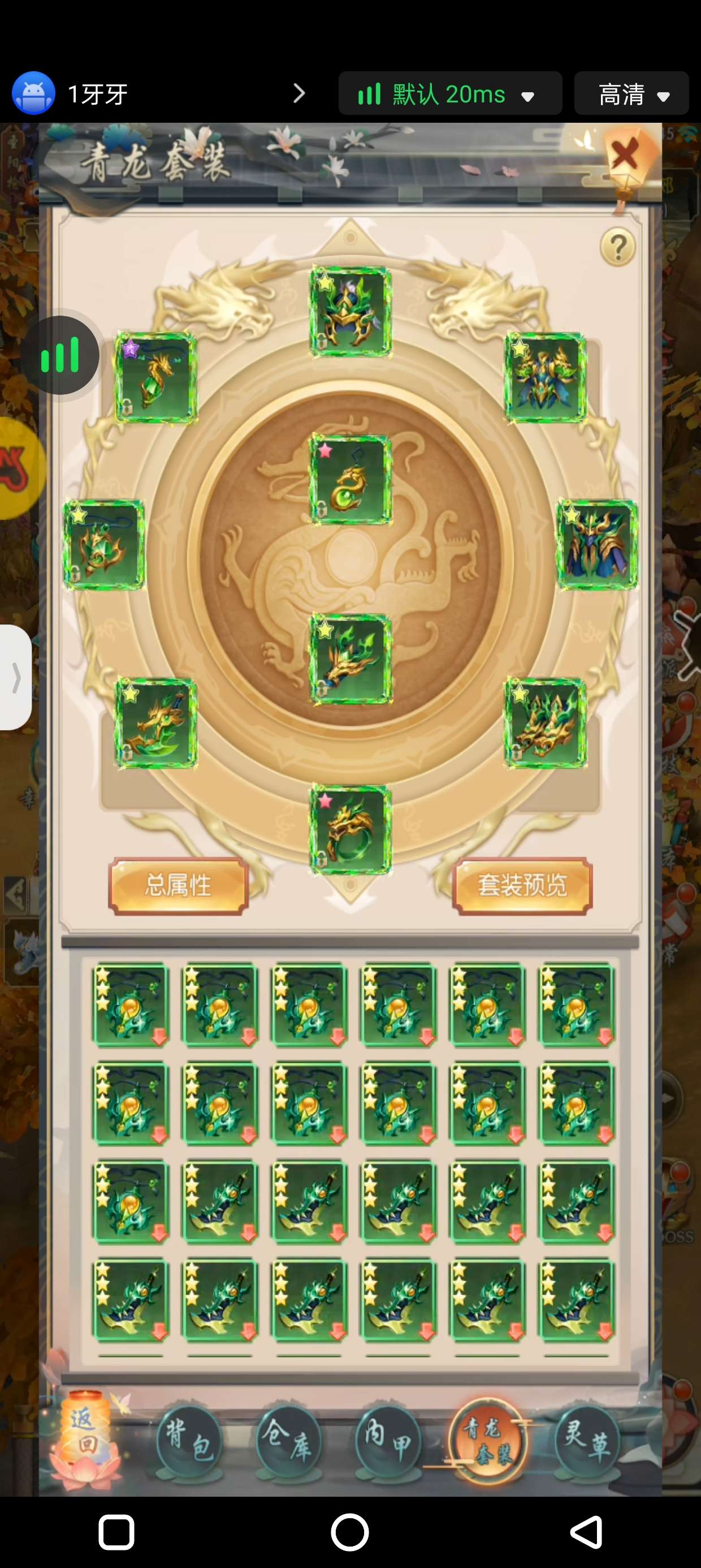Screen dimensions: 701x1568
Task: Change the 高清 quality setting
Action: point(631,93)
